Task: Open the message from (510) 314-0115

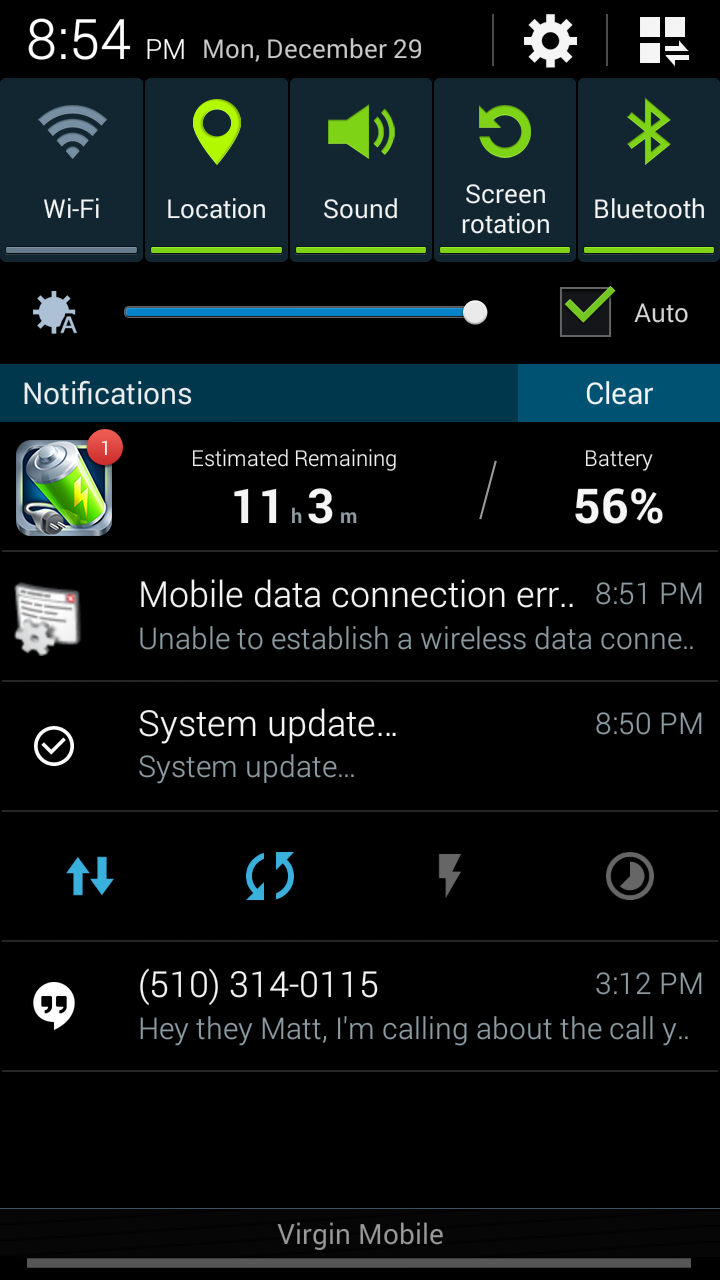Action: click(360, 1006)
